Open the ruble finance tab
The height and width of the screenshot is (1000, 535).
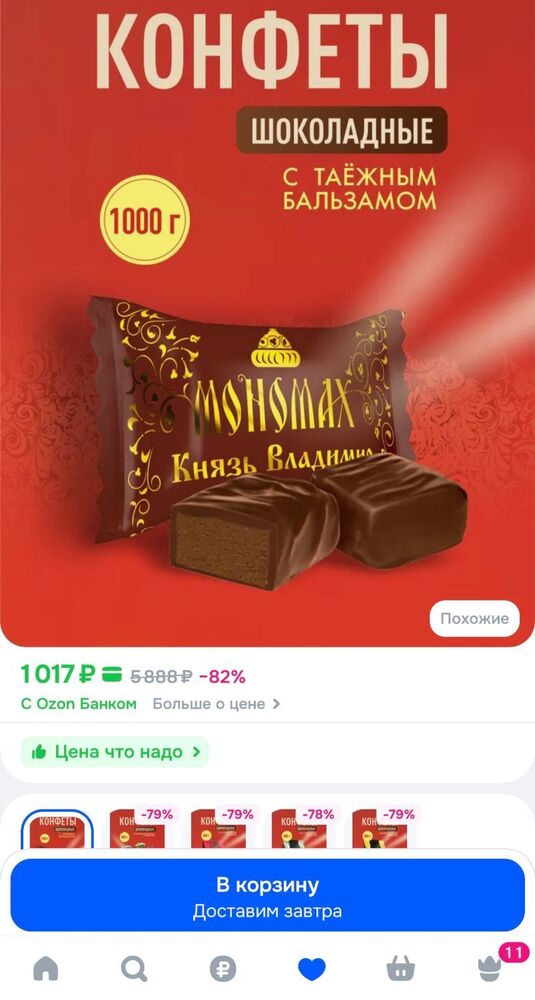pyautogui.click(x=223, y=969)
